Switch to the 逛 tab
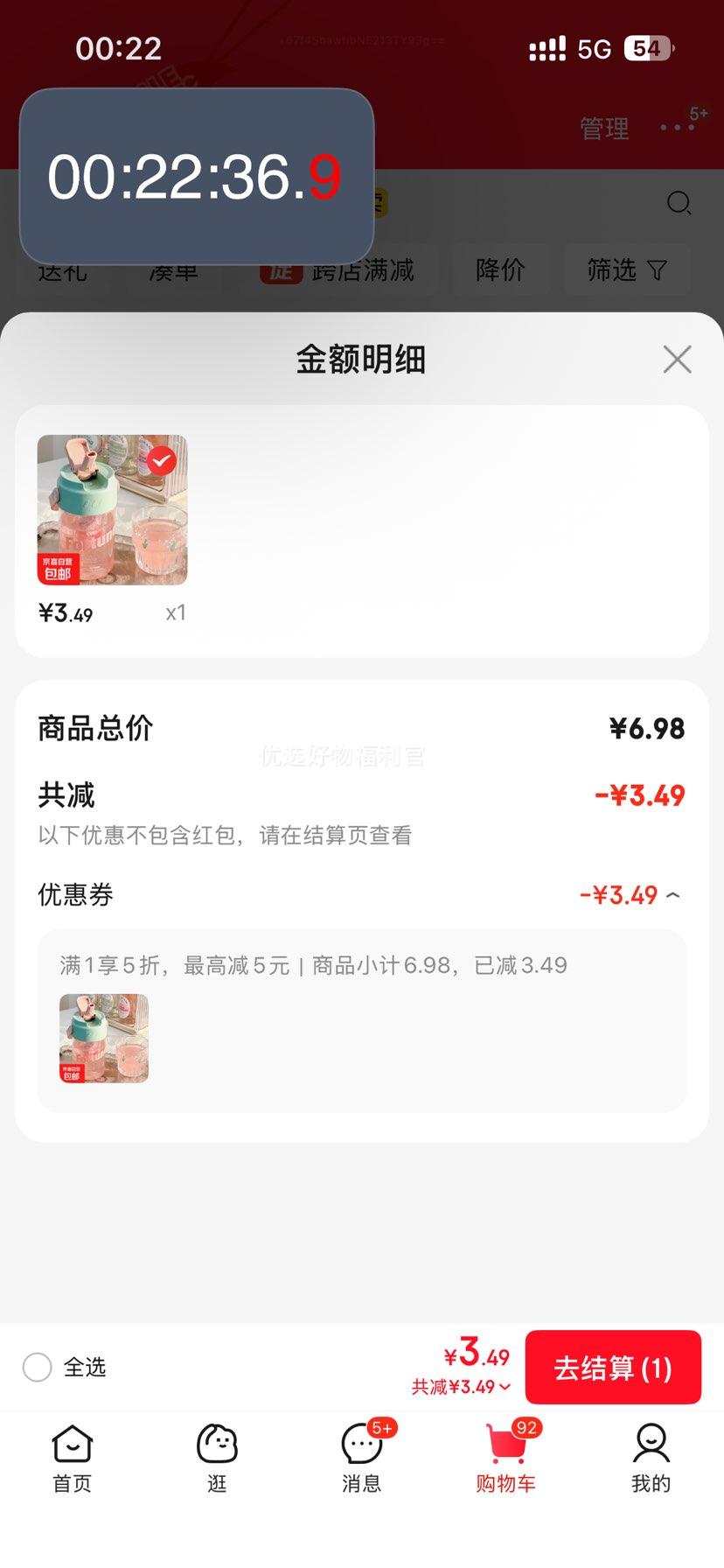The image size is (724, 1568). [x=217, y=1459]
